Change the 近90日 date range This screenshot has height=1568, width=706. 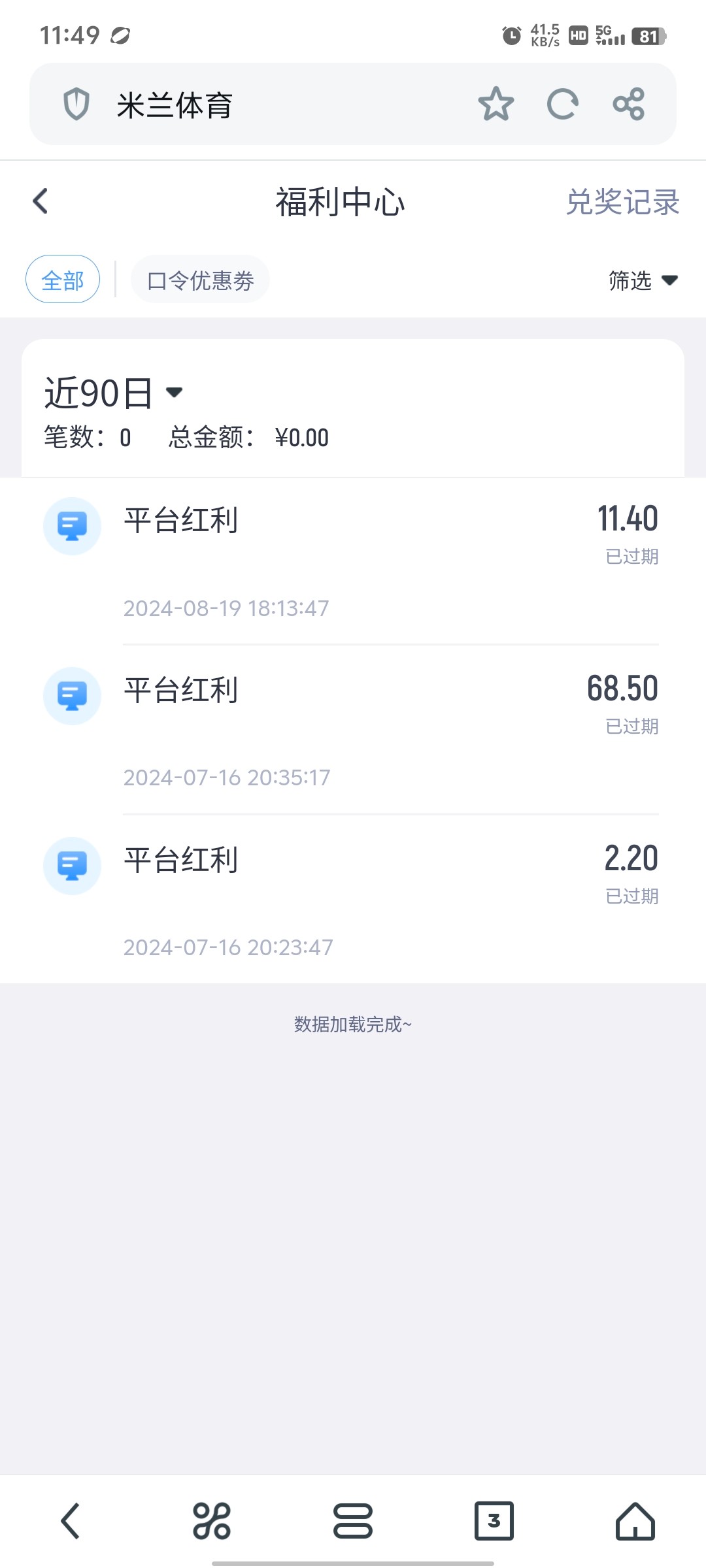pos(114,393)
